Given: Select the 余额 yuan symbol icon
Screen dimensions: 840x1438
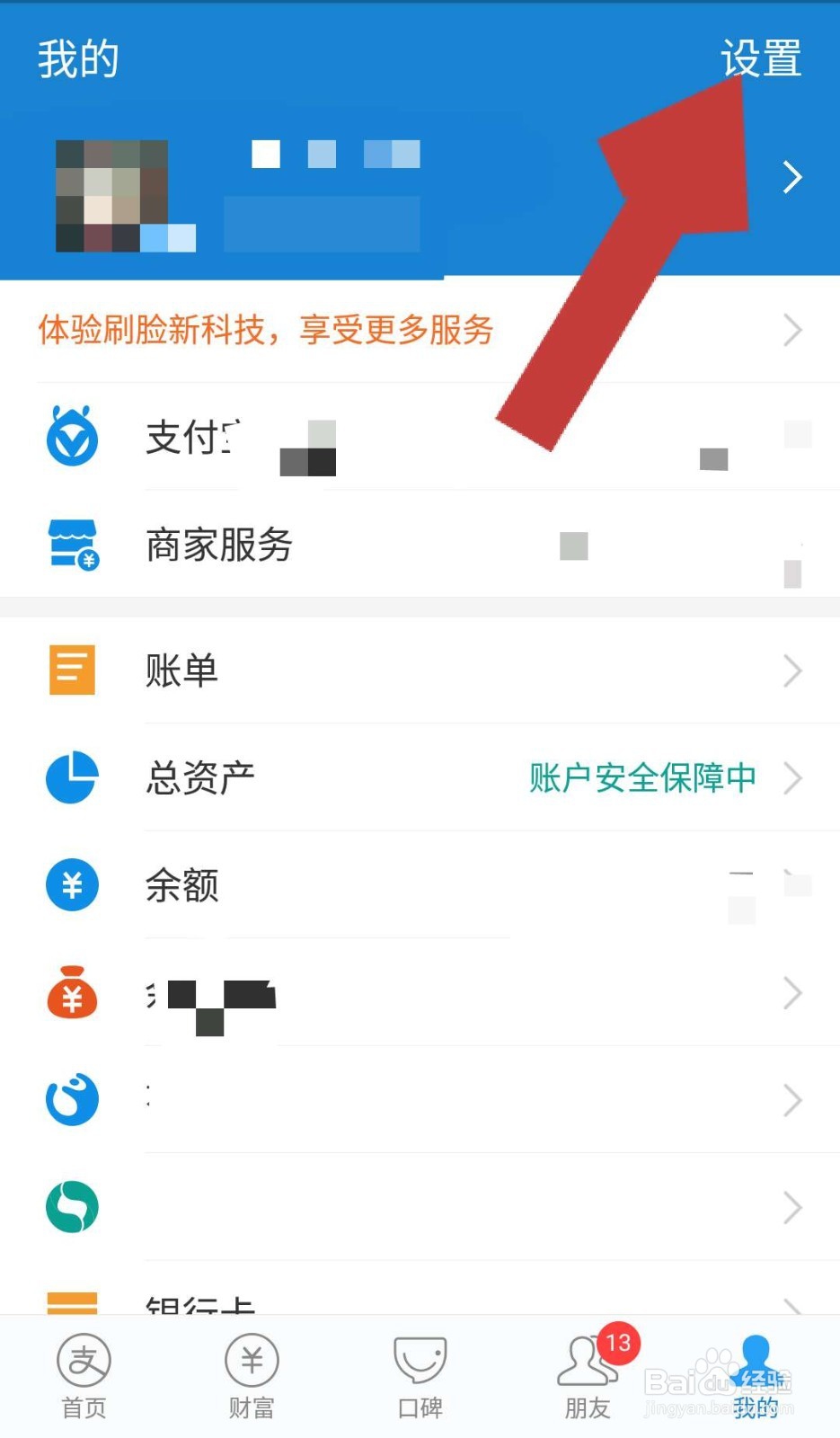Looking at the screenshot, I should (71, 884).
